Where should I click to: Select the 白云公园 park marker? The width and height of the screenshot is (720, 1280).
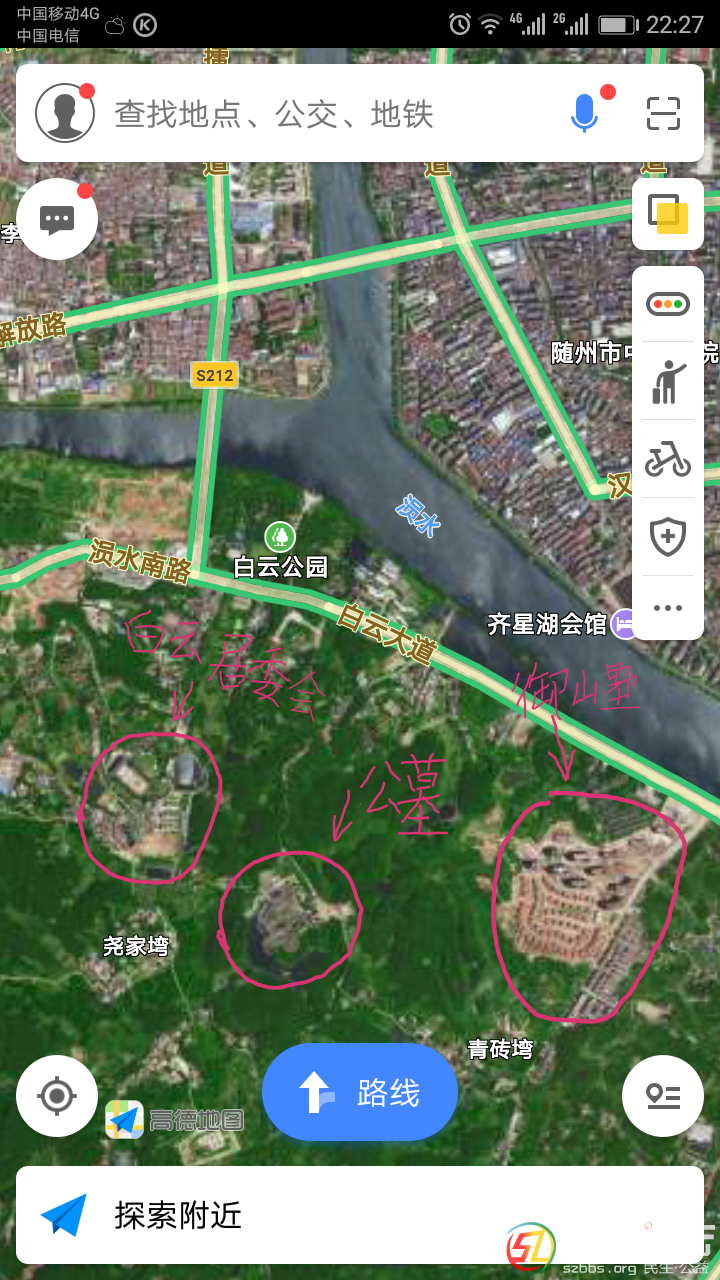tap(280, 538)
